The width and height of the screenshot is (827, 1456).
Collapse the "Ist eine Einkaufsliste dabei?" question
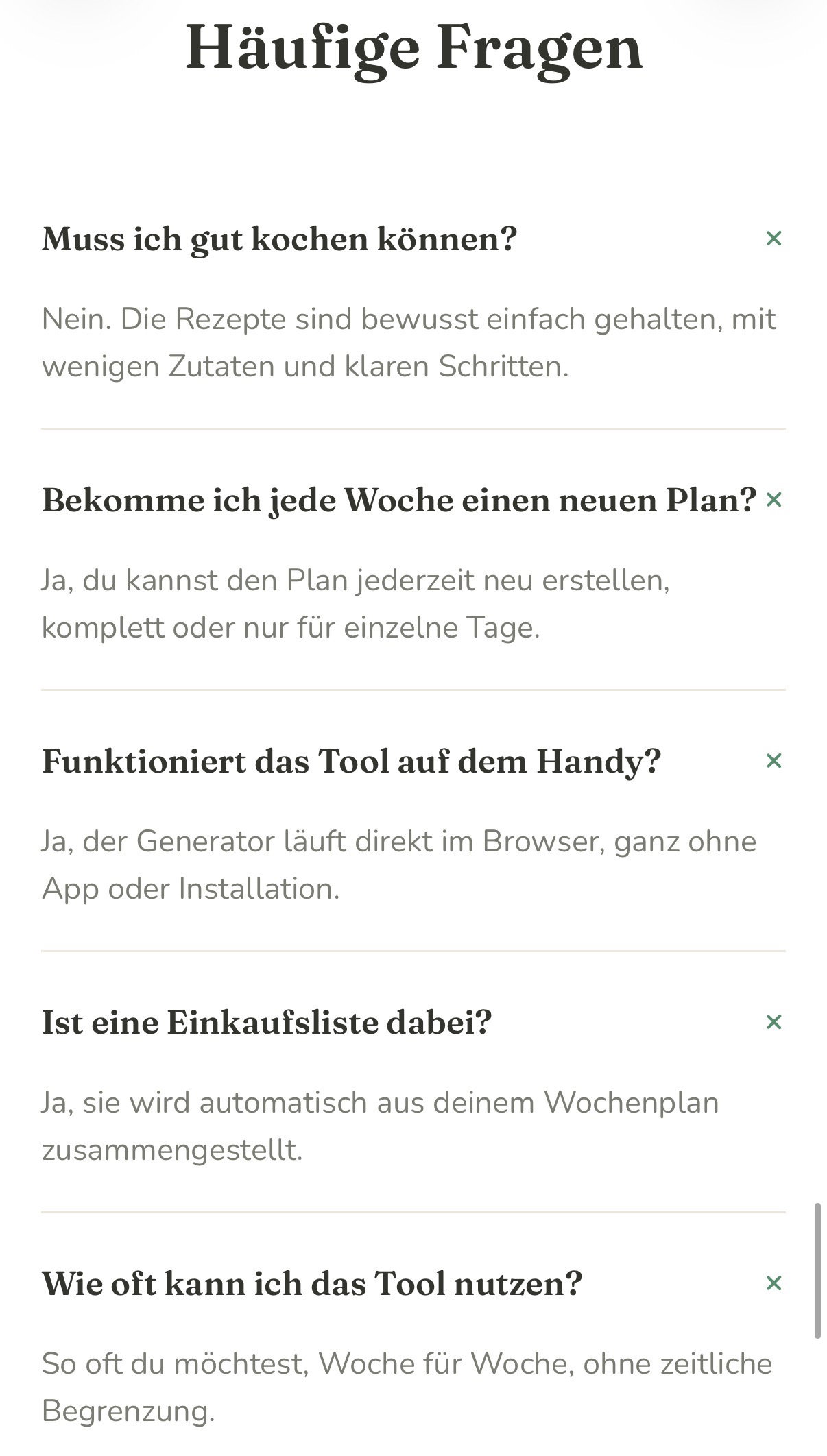pyautogui.click(x=774, y=1022)
